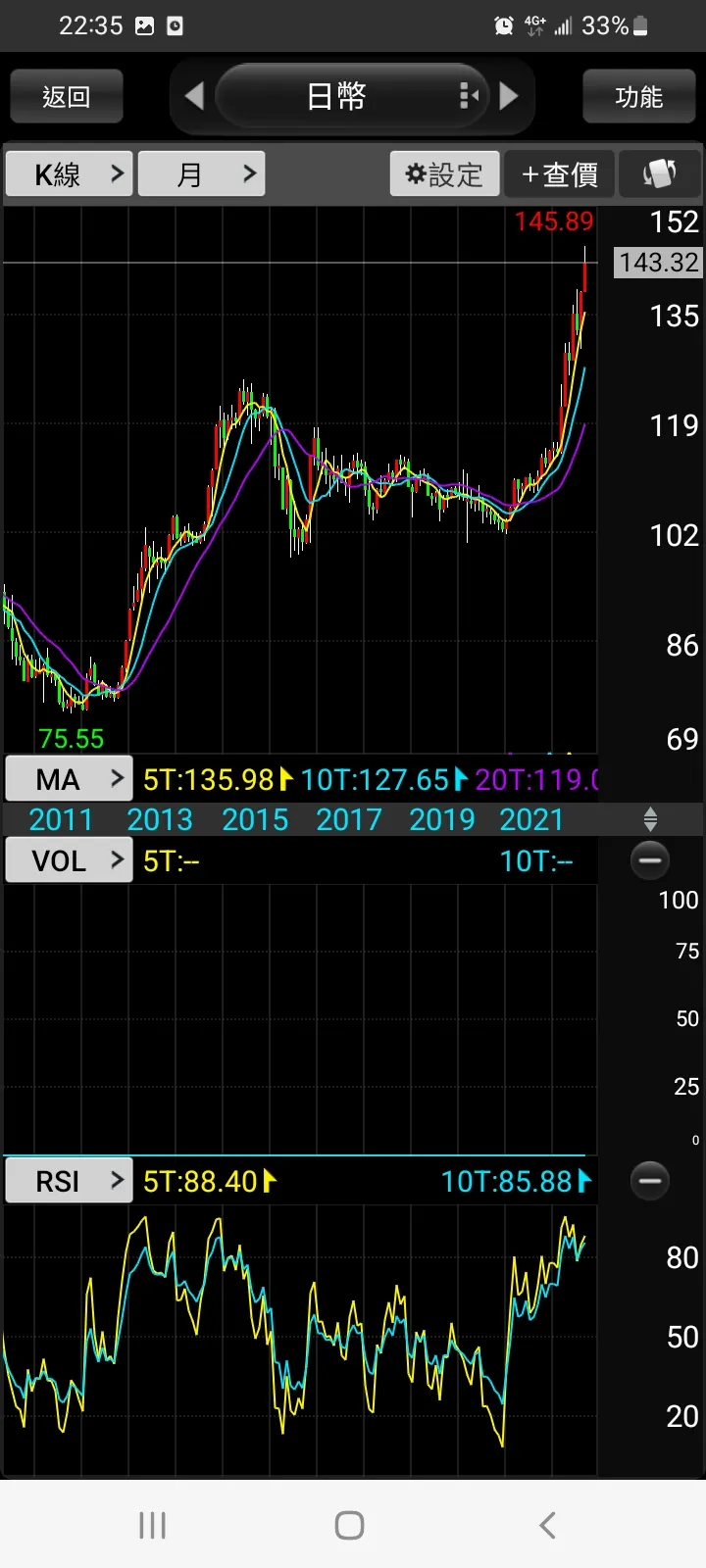Change the 月 period selector
This screenshot has width=706, height=1568.
click(x=201, y=174)
